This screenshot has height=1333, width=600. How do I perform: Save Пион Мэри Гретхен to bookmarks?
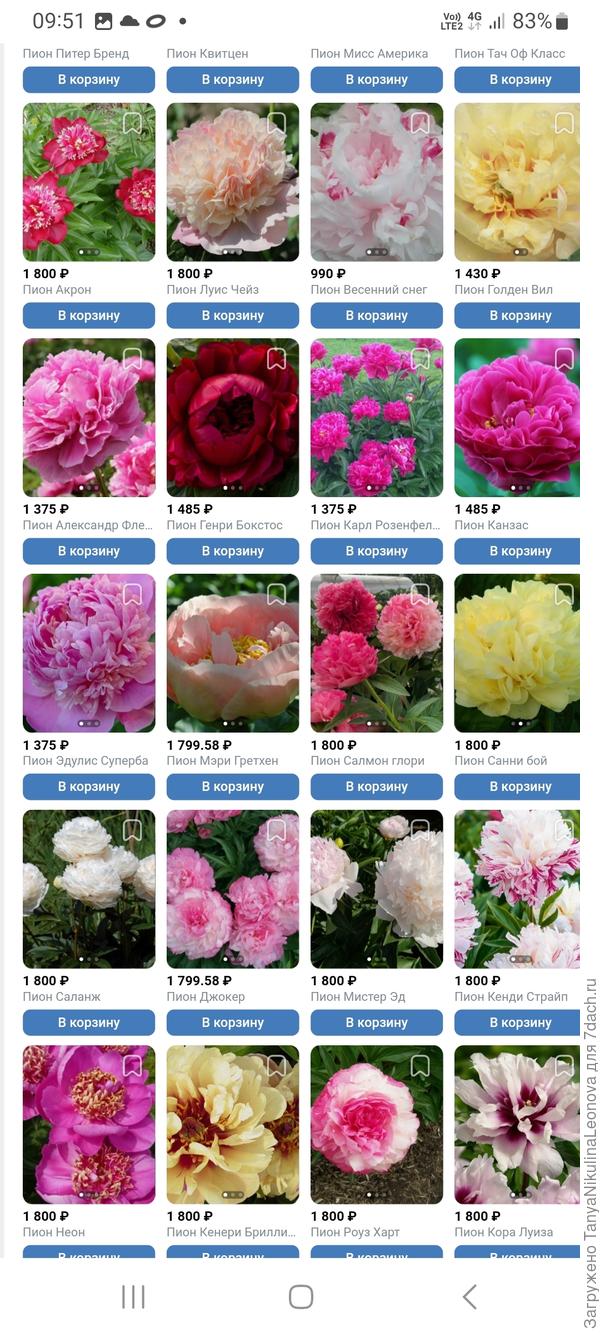pos(276,595)
